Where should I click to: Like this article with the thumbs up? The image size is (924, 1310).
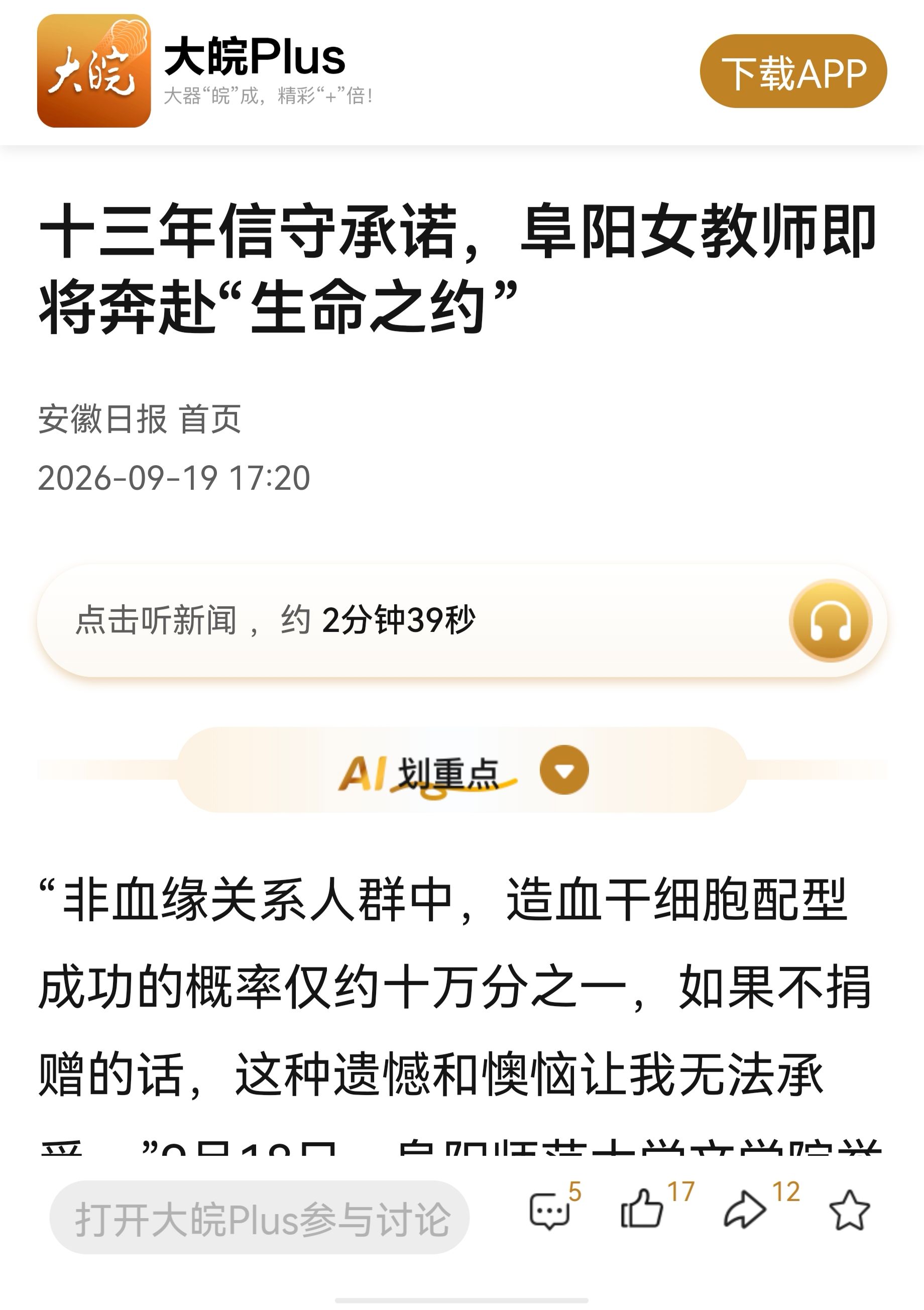coord(642,1209)
